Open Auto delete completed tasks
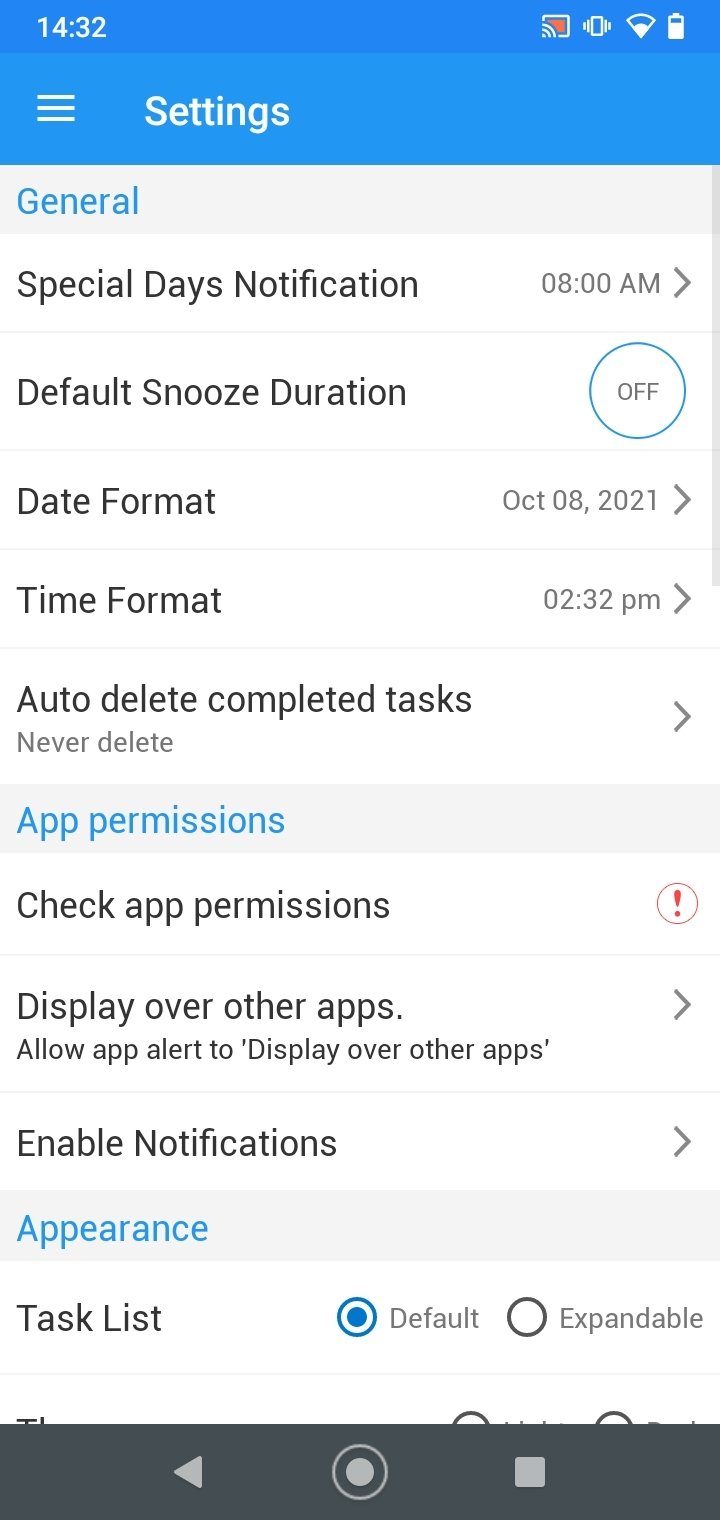The image size is (720, 1520). (360, 716)
